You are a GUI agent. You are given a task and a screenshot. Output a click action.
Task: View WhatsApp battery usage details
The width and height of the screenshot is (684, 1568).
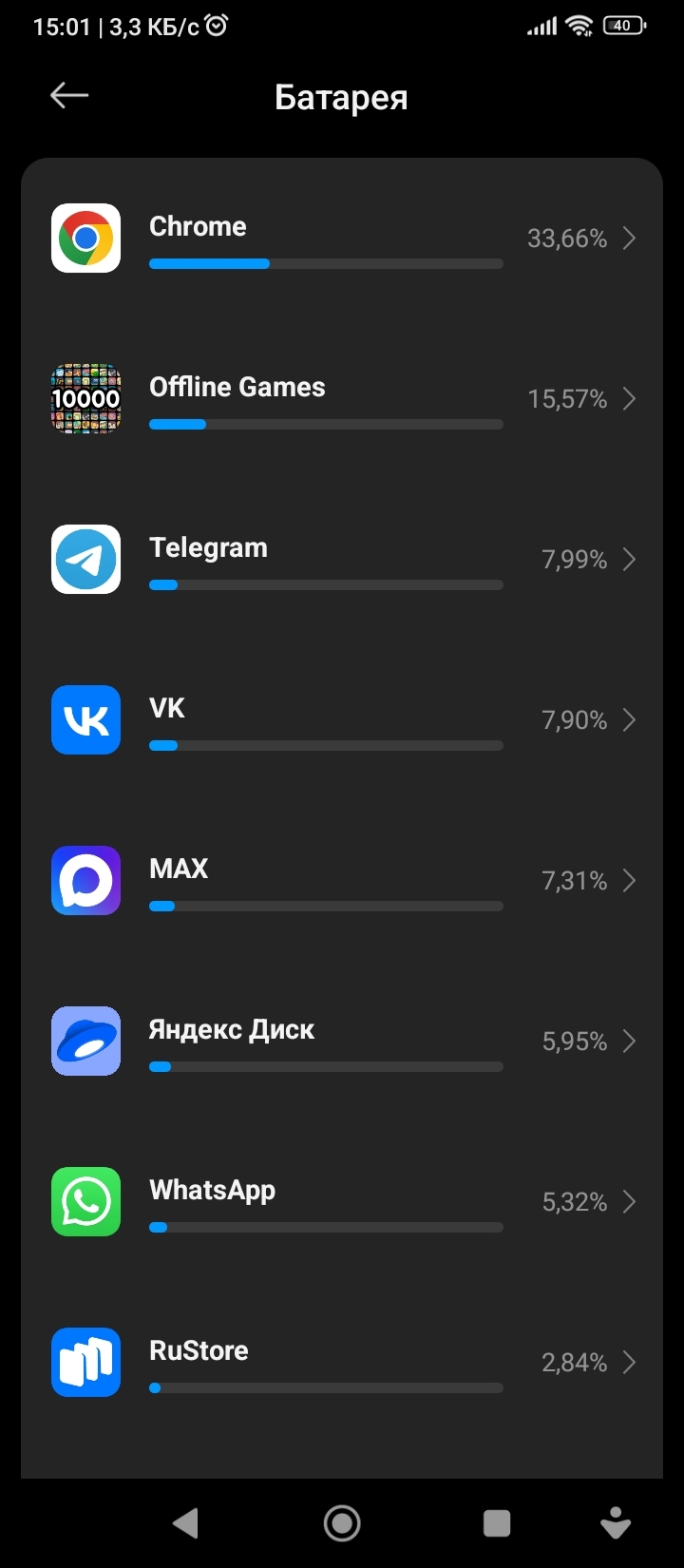point(342,1202)
